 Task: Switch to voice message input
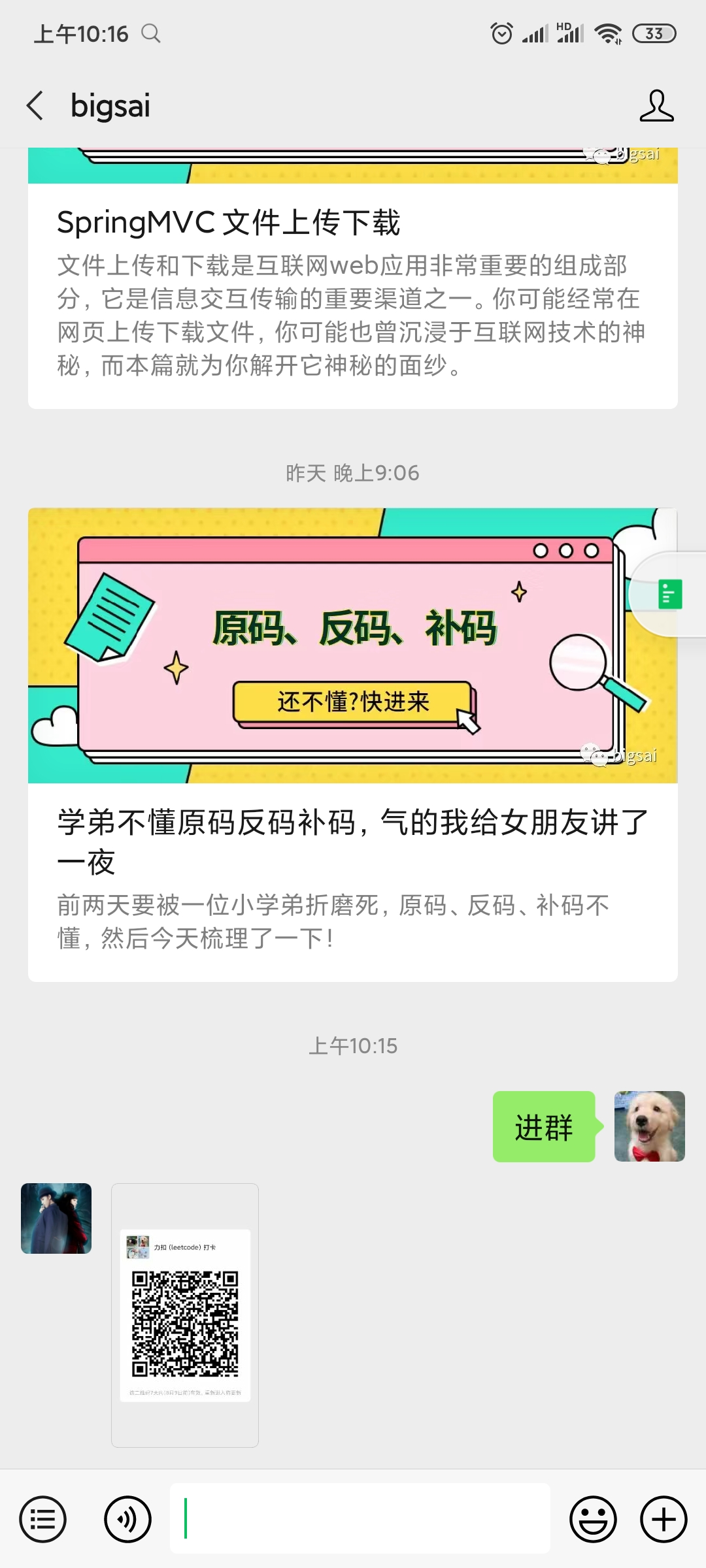click(127, 1519)
